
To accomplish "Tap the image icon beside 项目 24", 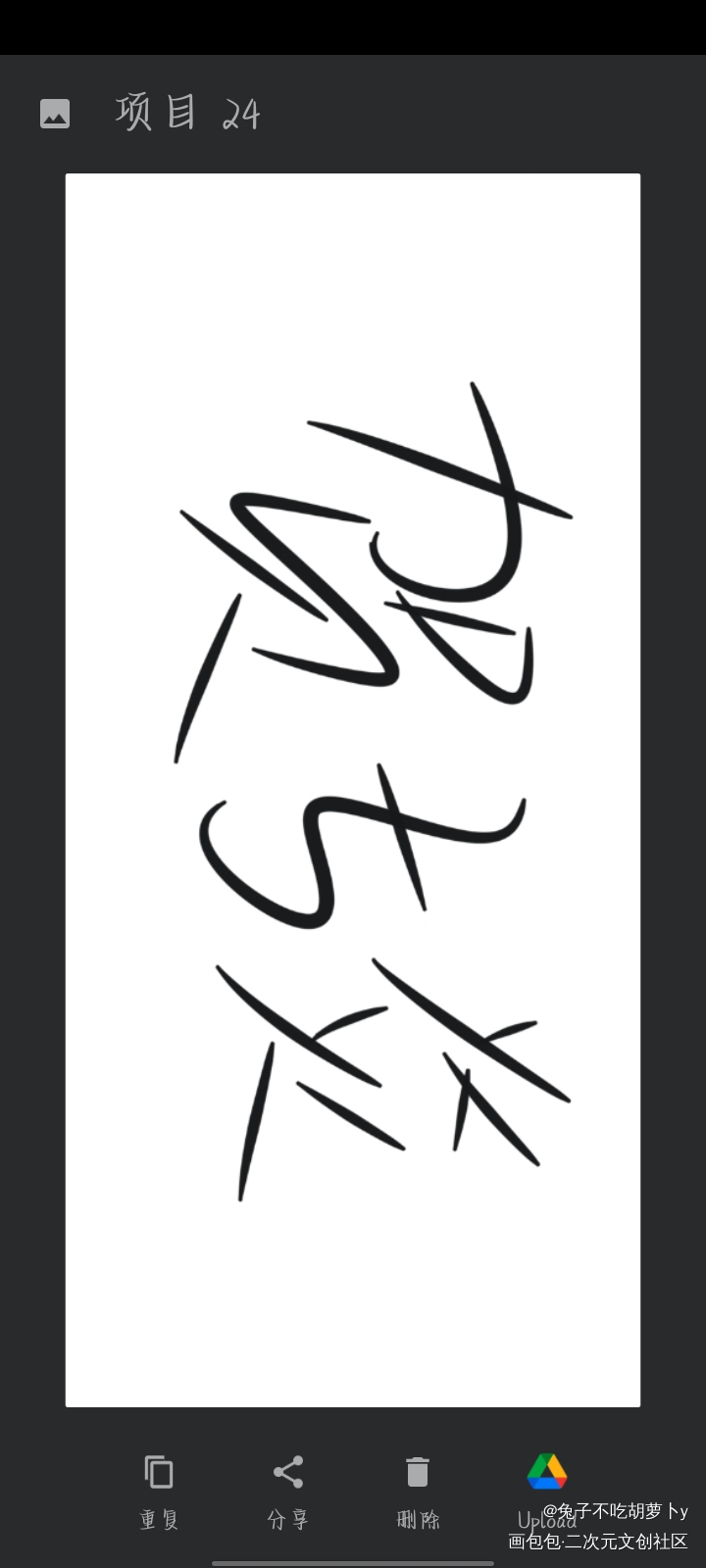I will coord(55,114).
